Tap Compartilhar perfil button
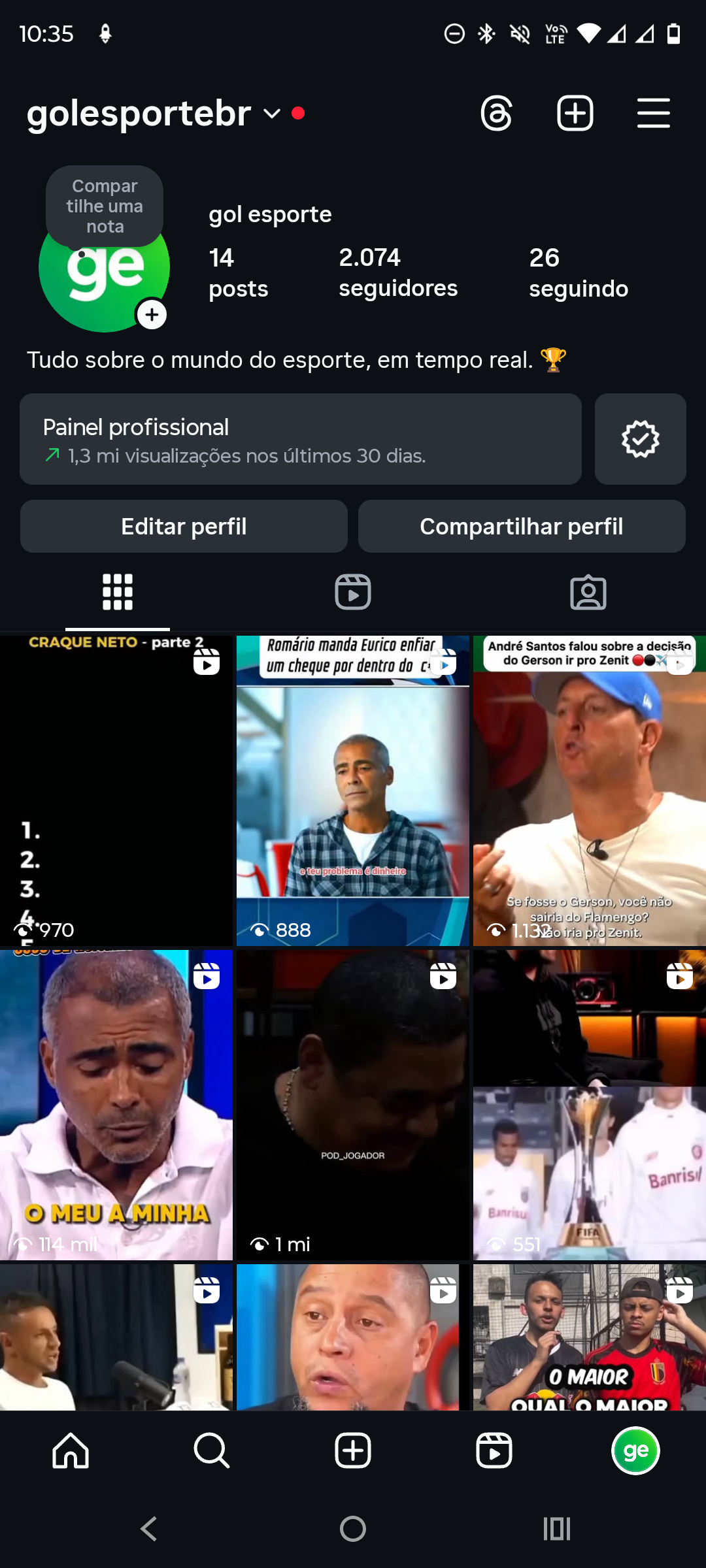The height and width of the screenshot is (1568, 706). point(521,527)
